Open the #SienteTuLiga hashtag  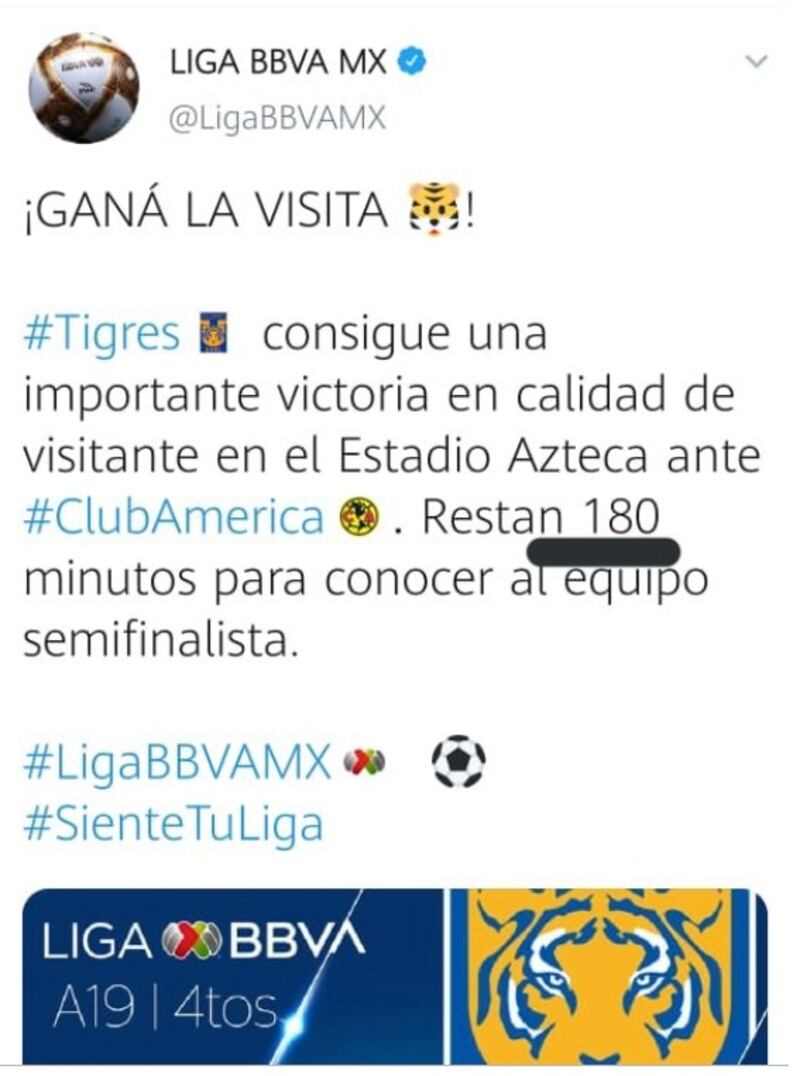pos(173,825)
